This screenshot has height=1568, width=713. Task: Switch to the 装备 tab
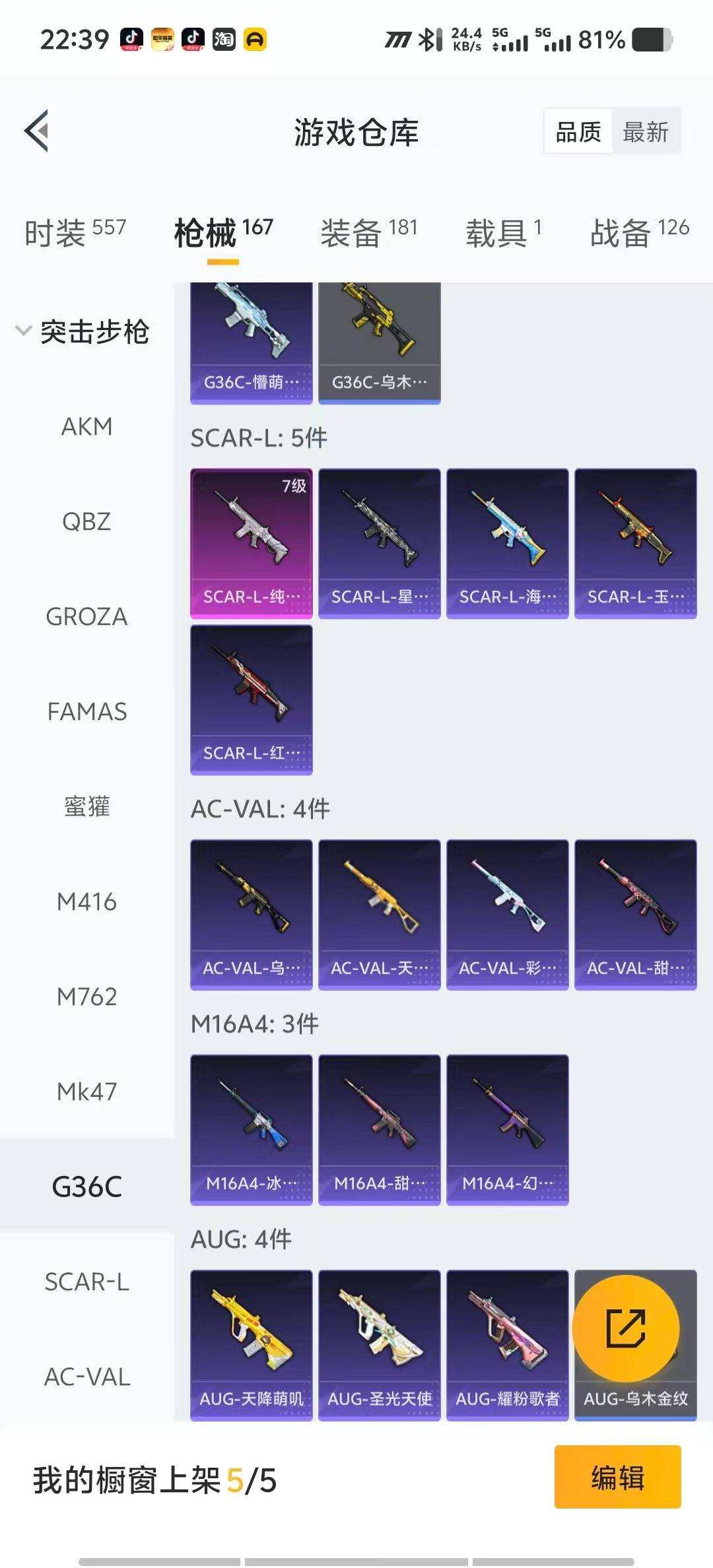(368, 232)
